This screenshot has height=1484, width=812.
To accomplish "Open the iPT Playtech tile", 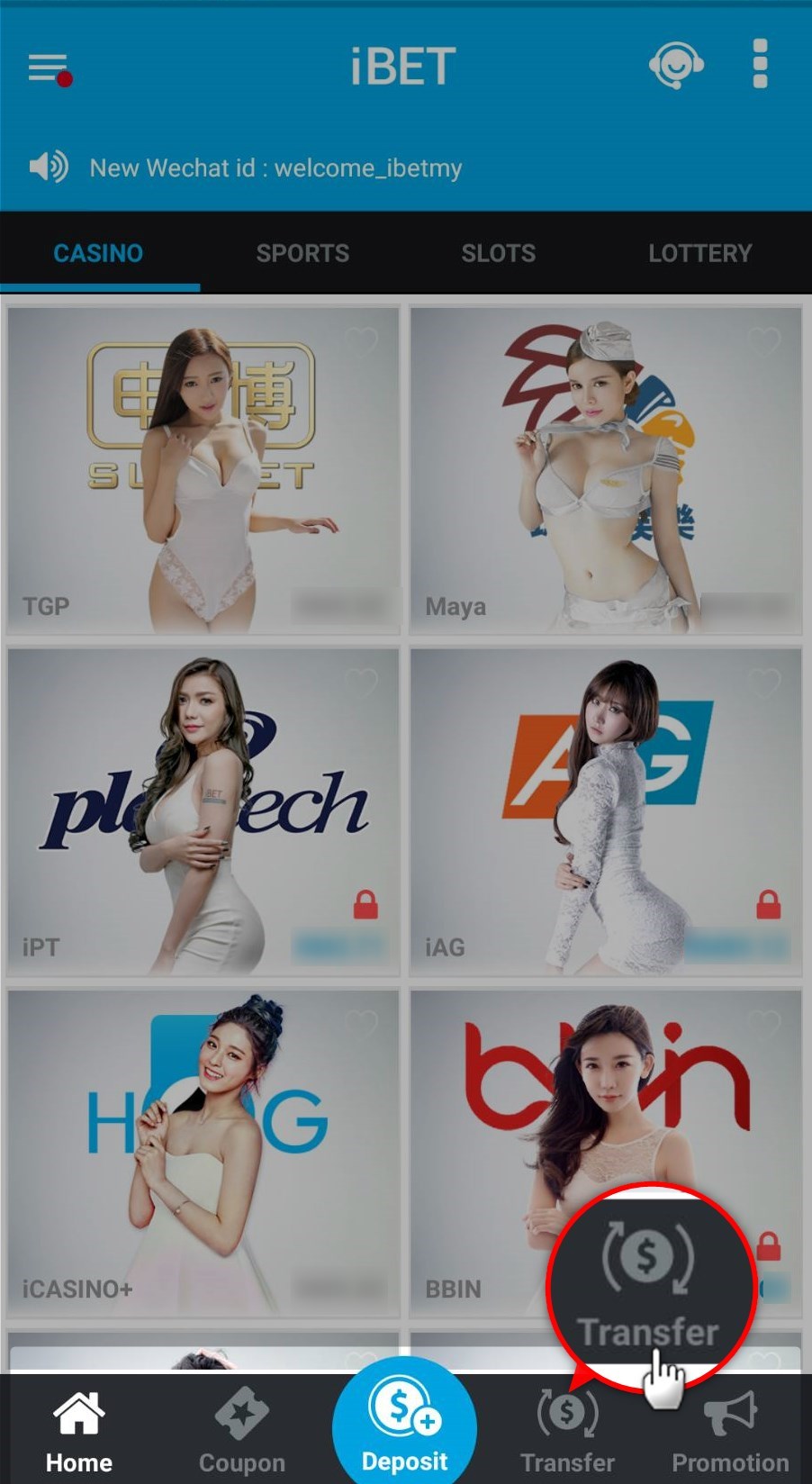I will coord(203,812).
